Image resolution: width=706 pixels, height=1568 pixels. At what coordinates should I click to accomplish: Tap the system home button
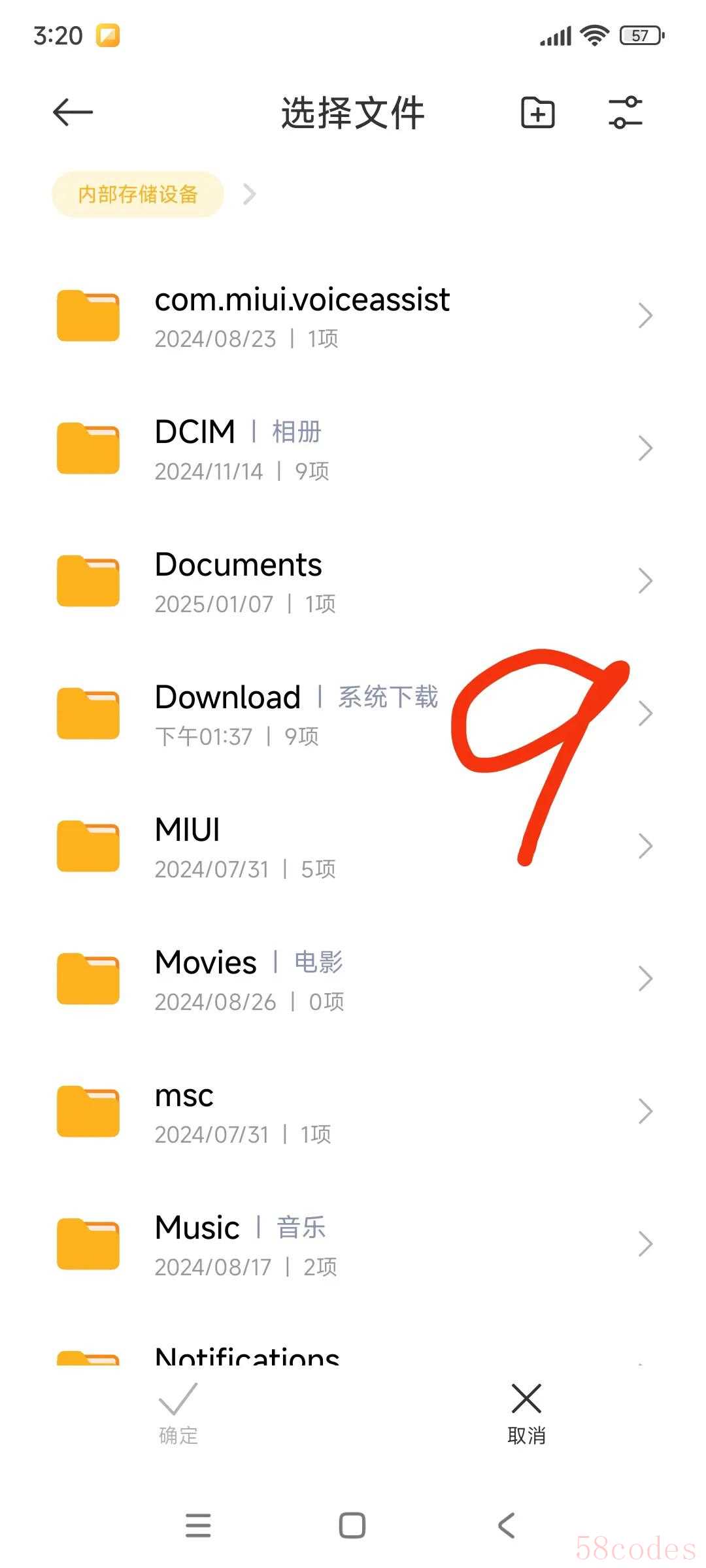pyautogui.click(x=352, y=1526)
